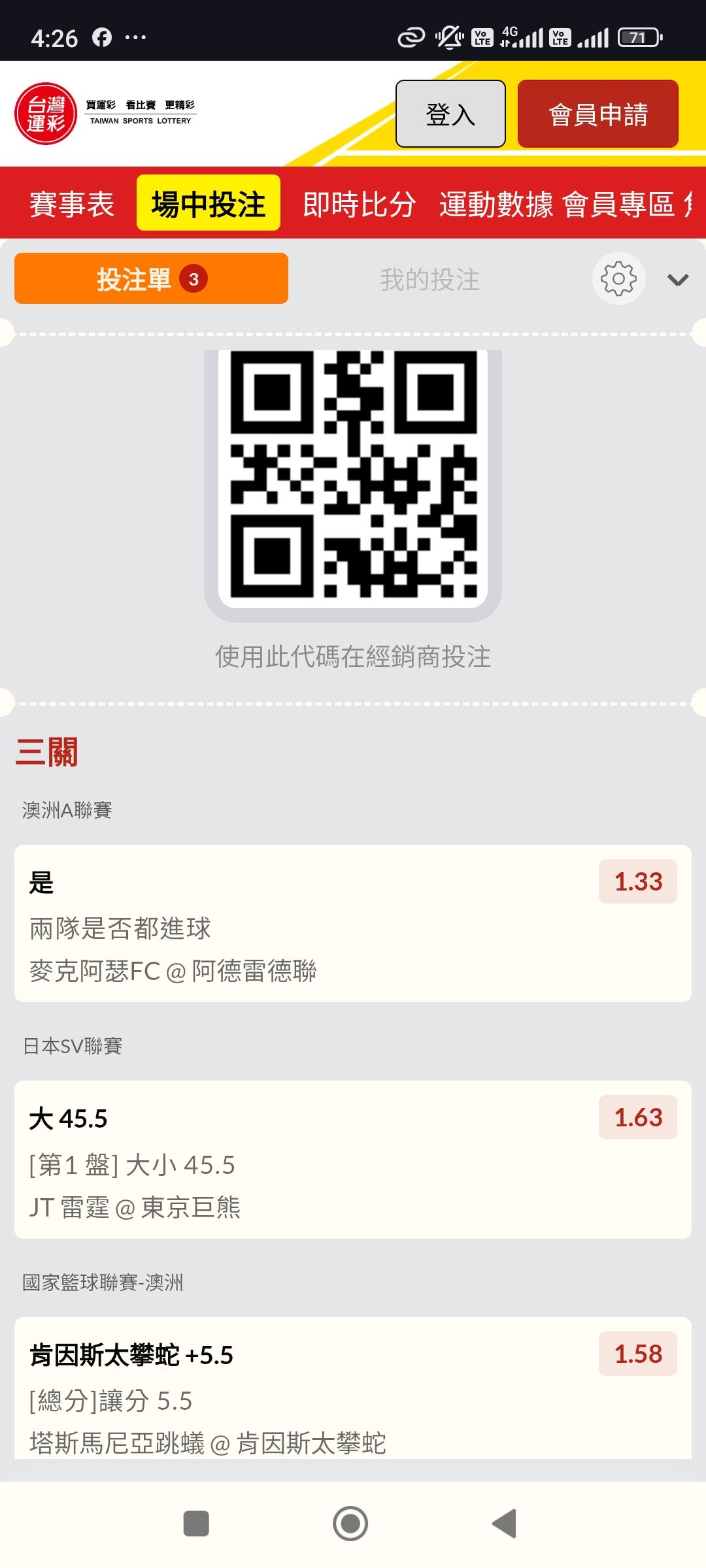Open the 即時比分 live scores tab
706x1568 pixels.
click(x=359, y=204)
